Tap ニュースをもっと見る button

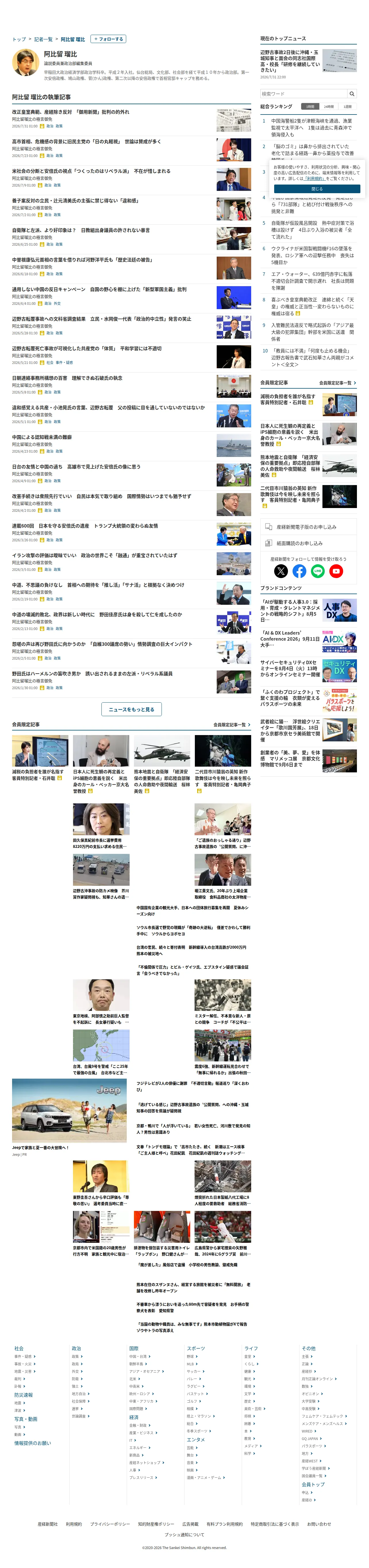click(x=131, y=709)
